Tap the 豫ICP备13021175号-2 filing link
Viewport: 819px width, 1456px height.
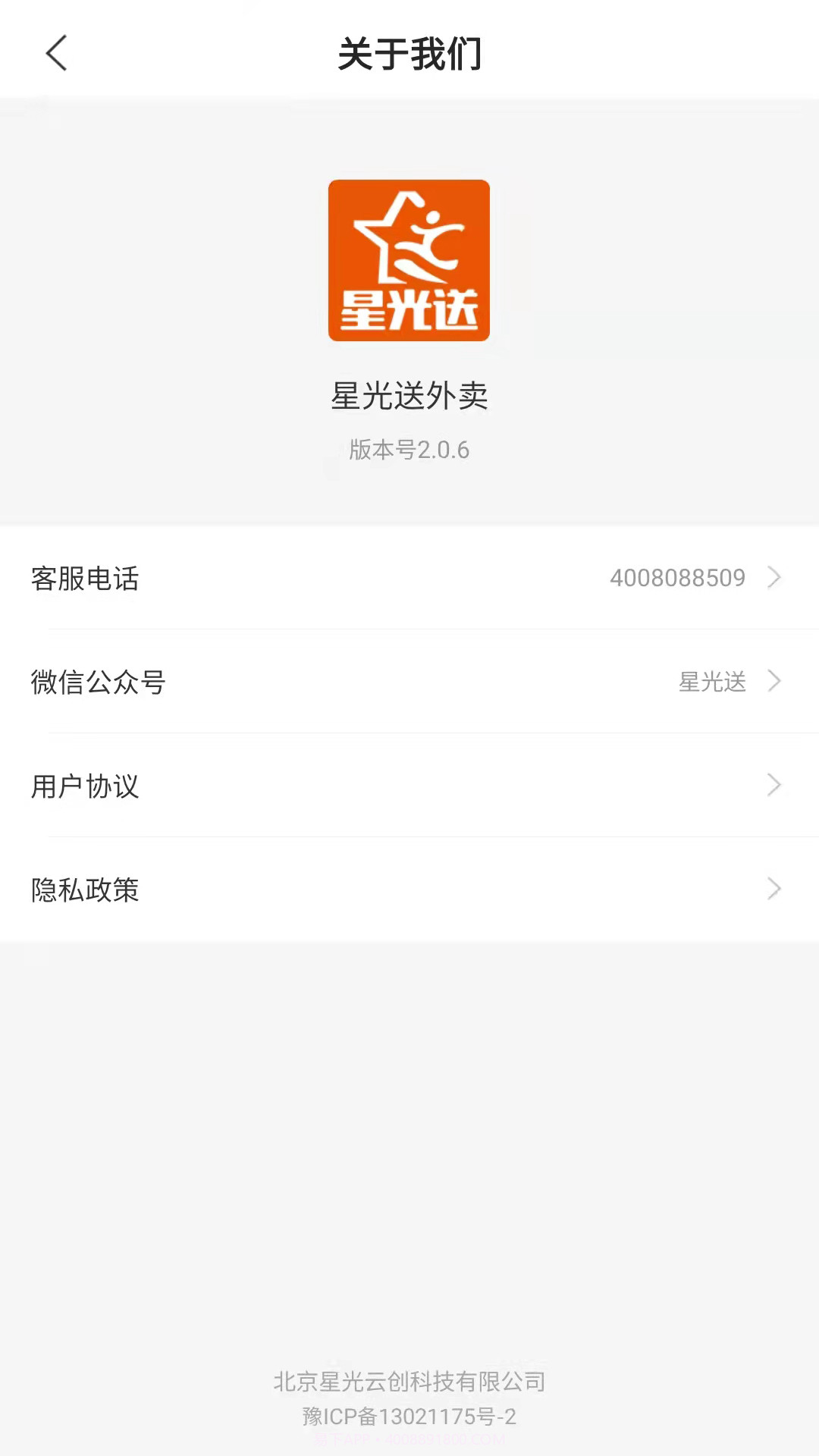[x=409, y=1417]
